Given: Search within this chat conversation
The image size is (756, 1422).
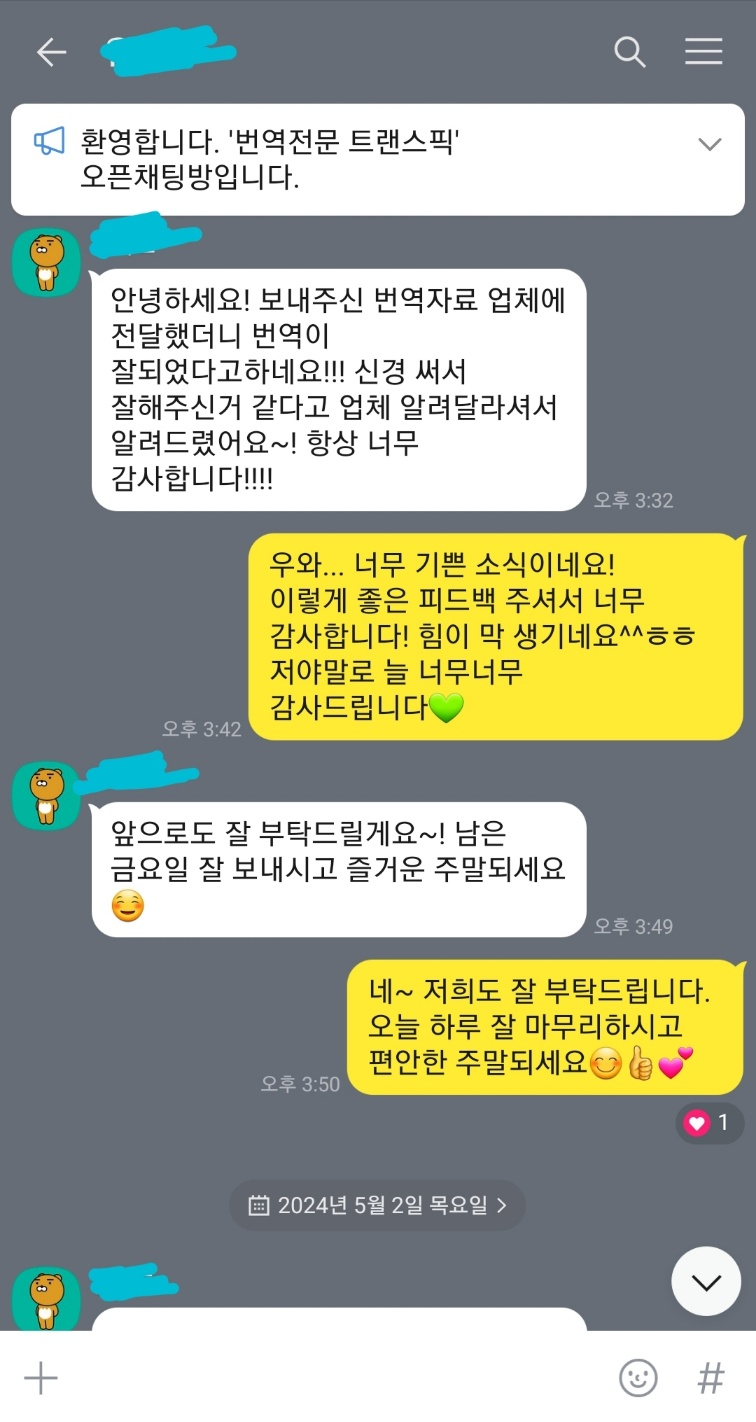Looking at the screenshot, I should click(629, 52).
